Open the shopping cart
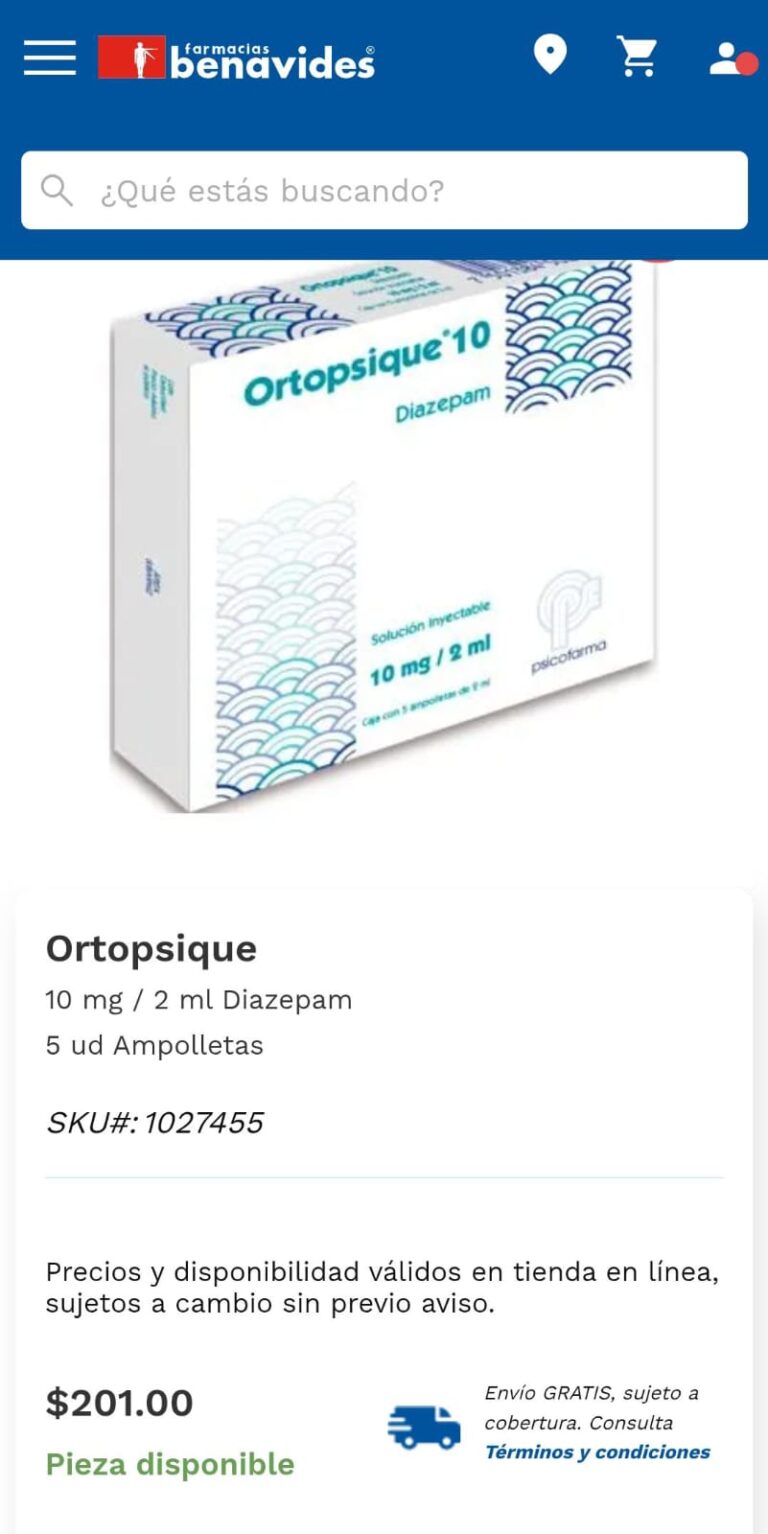Image resolution: width=768 pixels, height=1534 pixels. [637, 57]
